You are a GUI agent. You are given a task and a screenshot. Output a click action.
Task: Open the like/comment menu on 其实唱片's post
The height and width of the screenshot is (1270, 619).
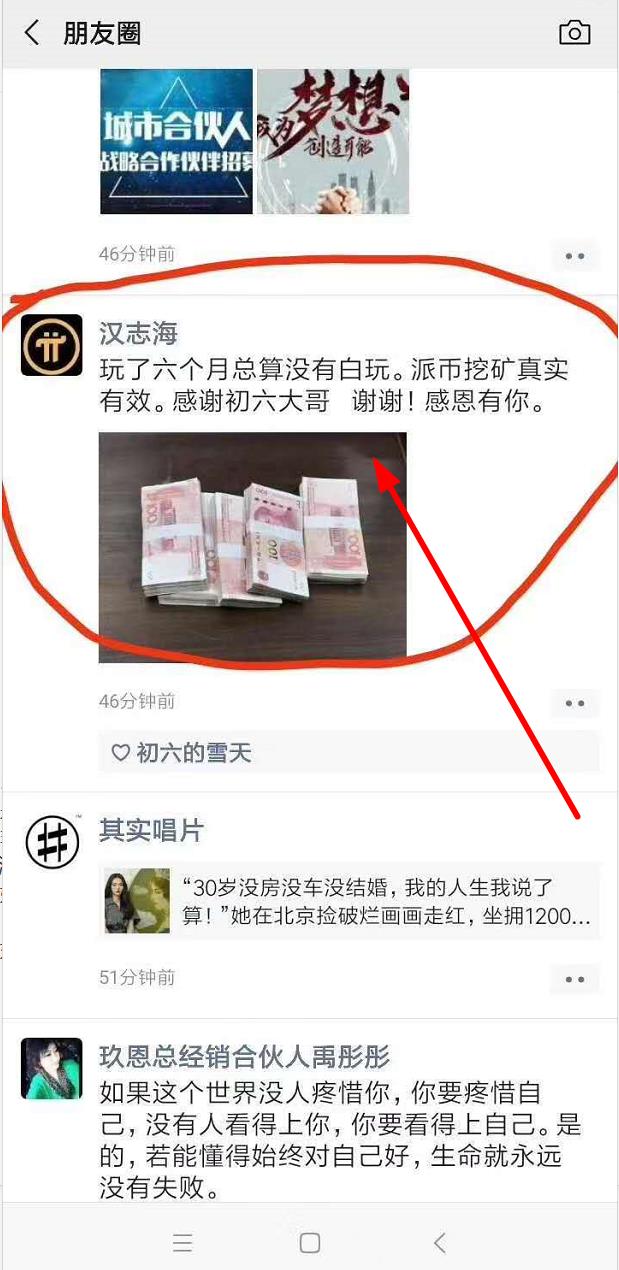(x=574, y=979)
